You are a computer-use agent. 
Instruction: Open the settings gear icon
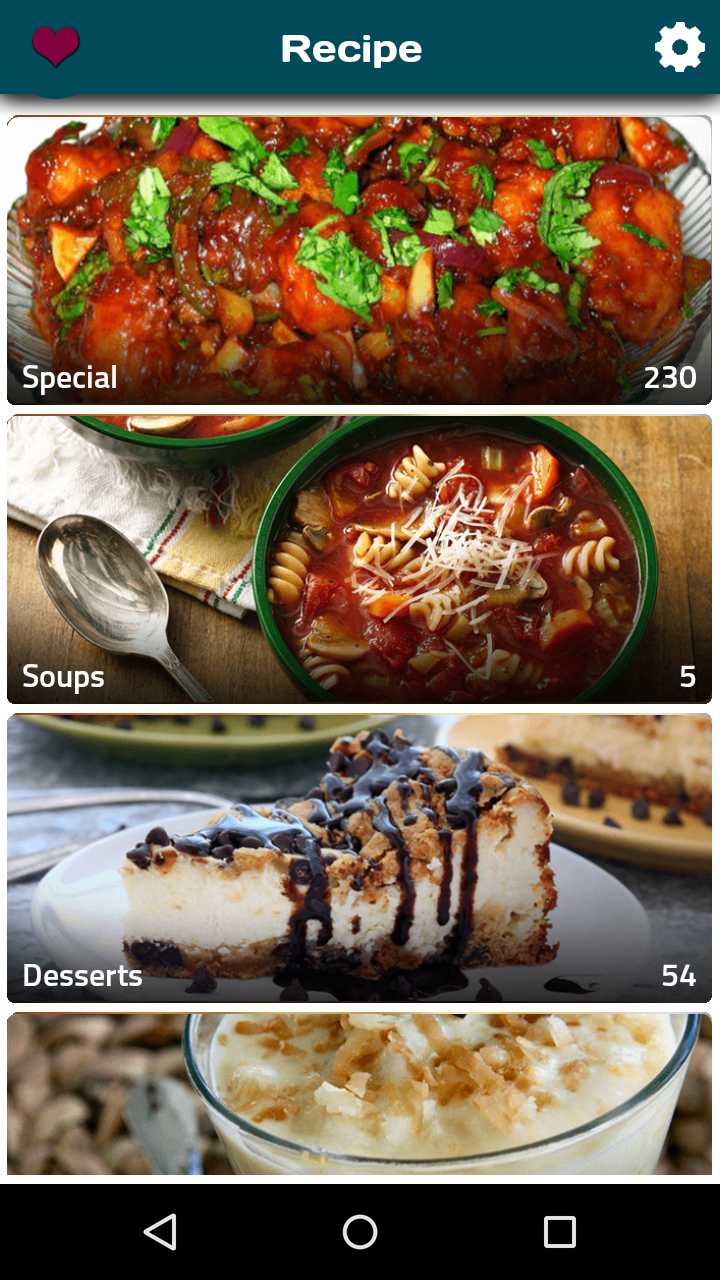click(679, 46)
